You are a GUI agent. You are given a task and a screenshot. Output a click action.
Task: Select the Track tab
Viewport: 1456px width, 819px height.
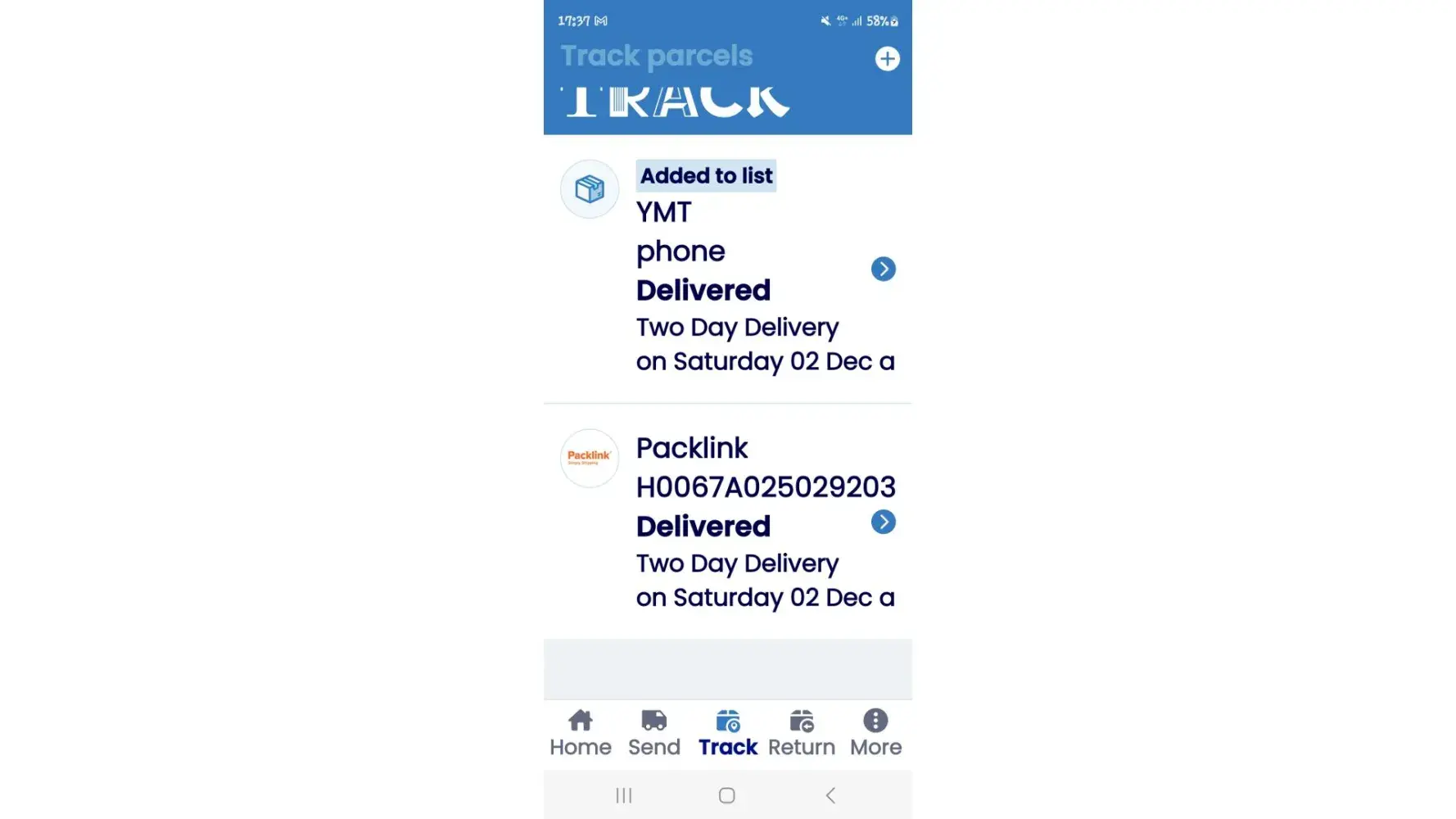(727, 733)
